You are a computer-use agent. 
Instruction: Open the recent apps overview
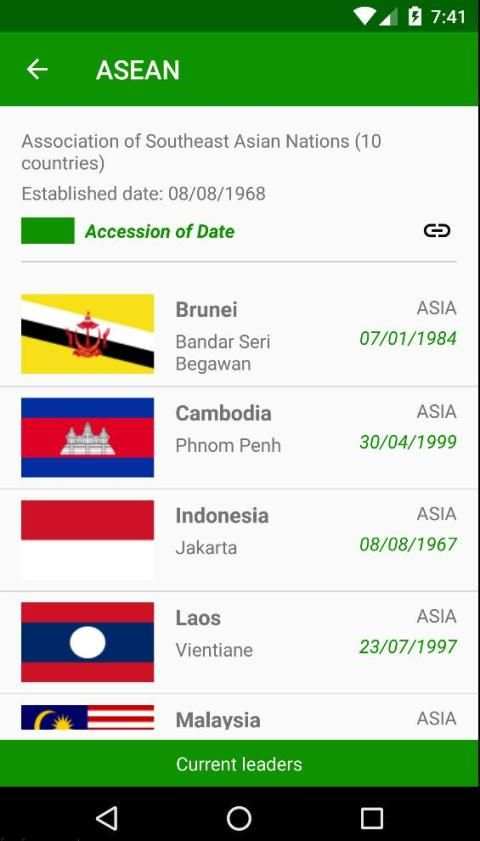tap(372, 818)
